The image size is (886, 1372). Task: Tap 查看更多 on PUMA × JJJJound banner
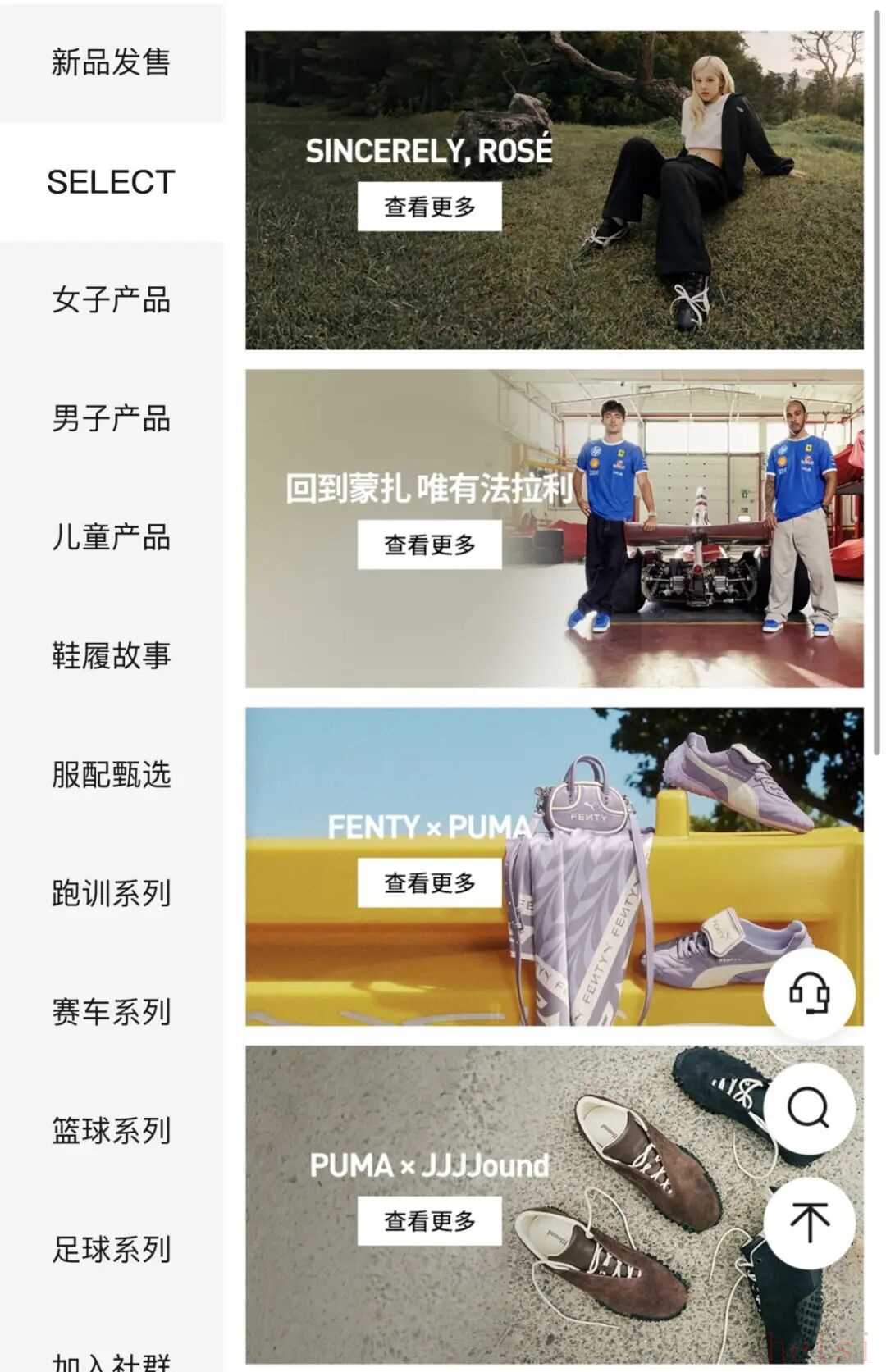point(429,1221)
